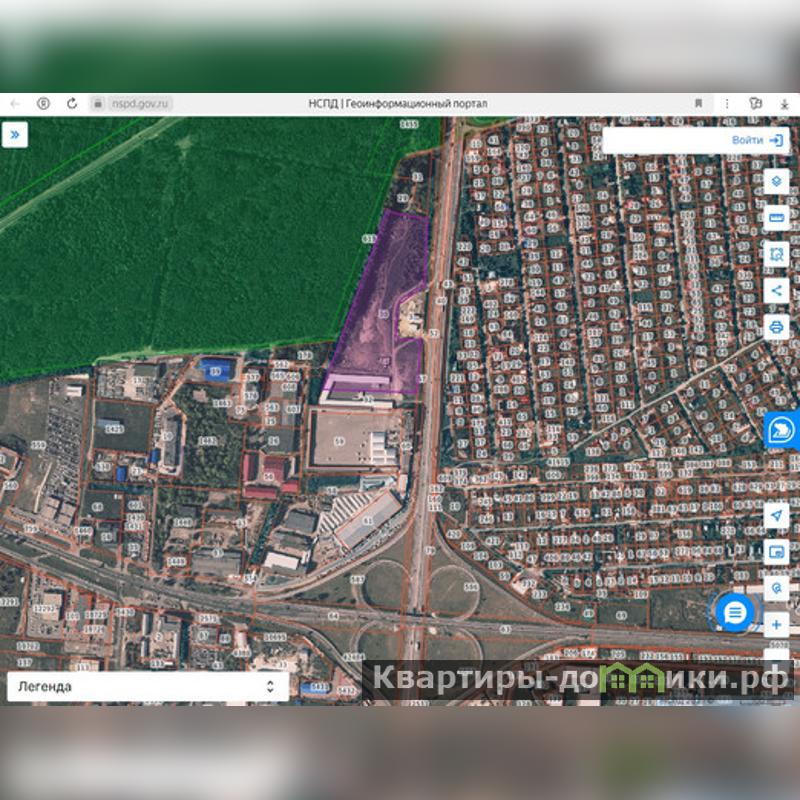
Task: Center the map on my location
Action: tap(777, 516)
